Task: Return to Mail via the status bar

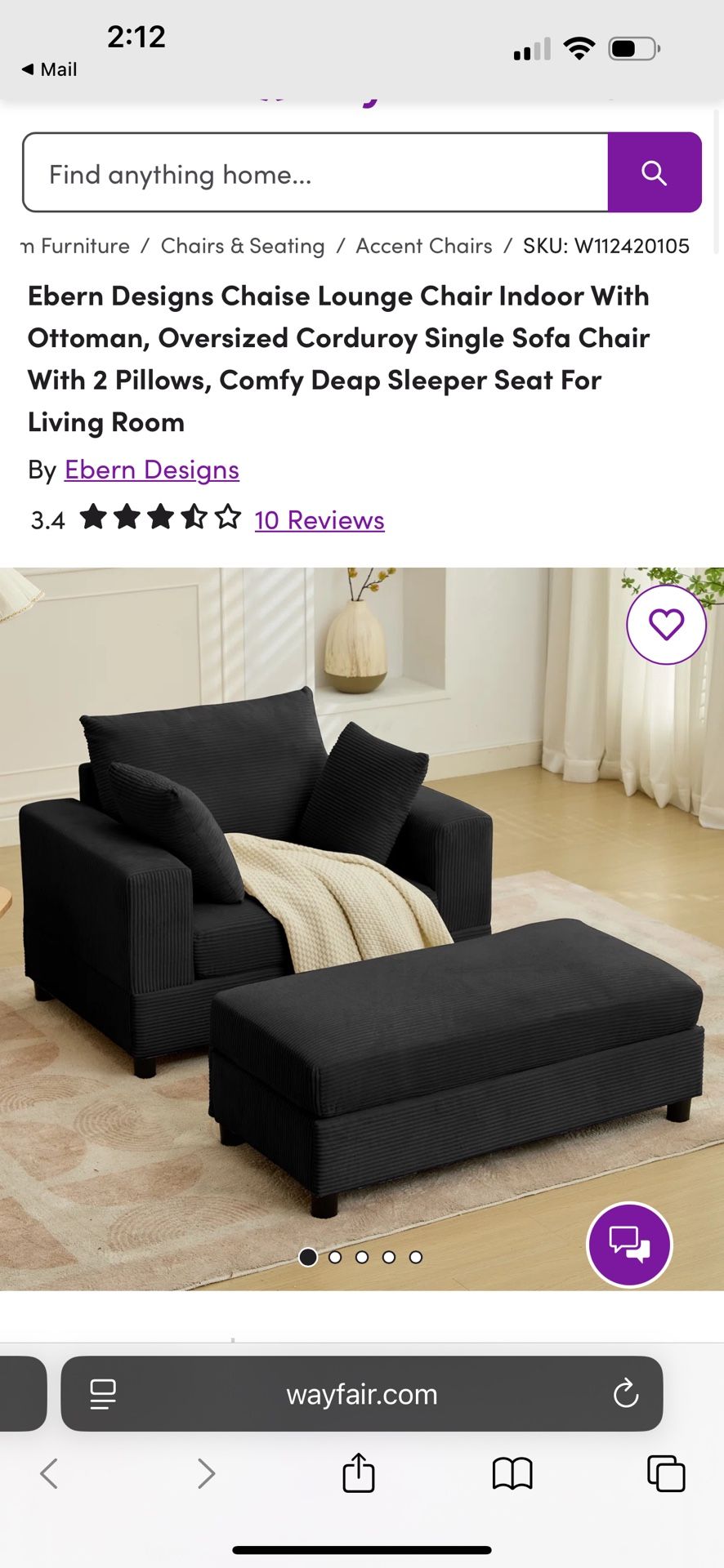Action: 49,69
